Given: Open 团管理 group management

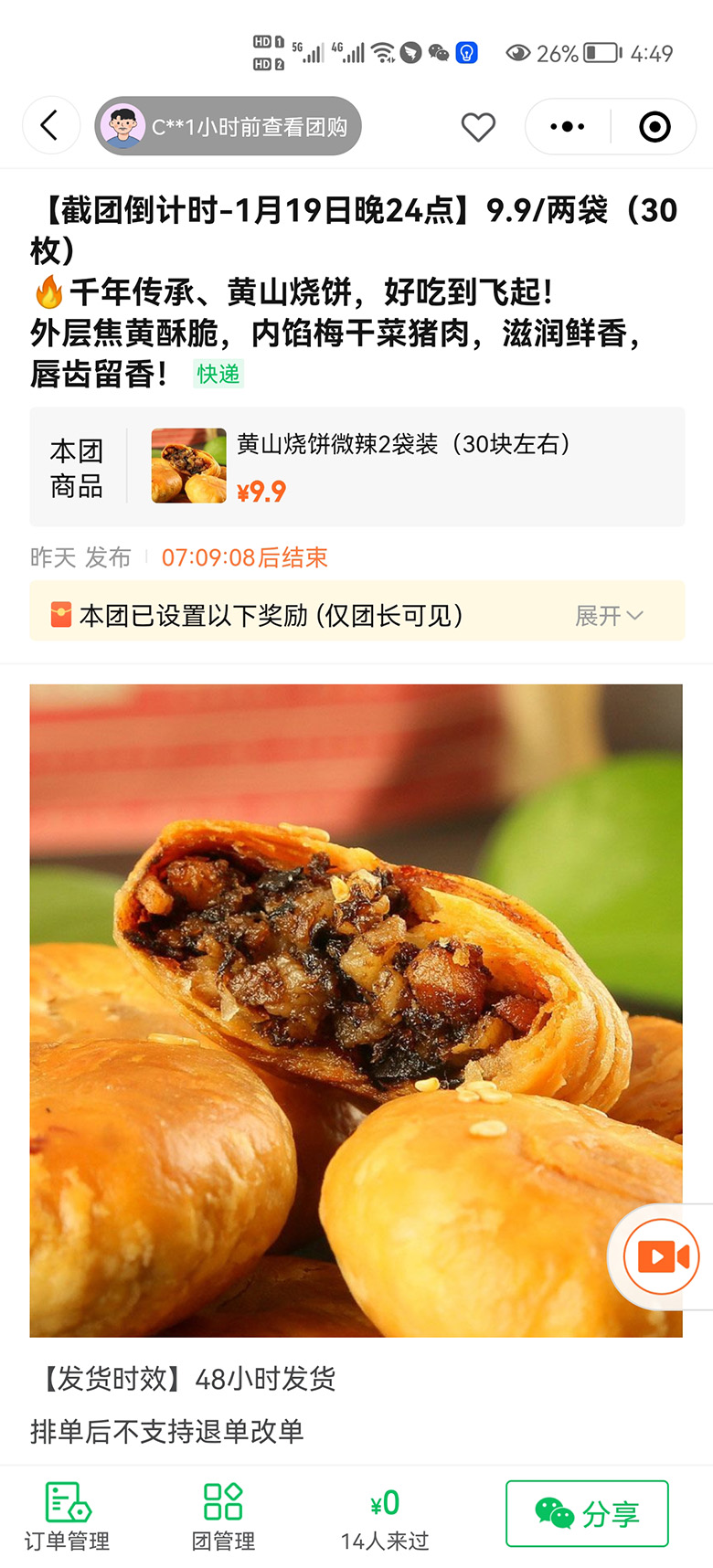Looking at the screenshot, I should tap(223, 1515).
